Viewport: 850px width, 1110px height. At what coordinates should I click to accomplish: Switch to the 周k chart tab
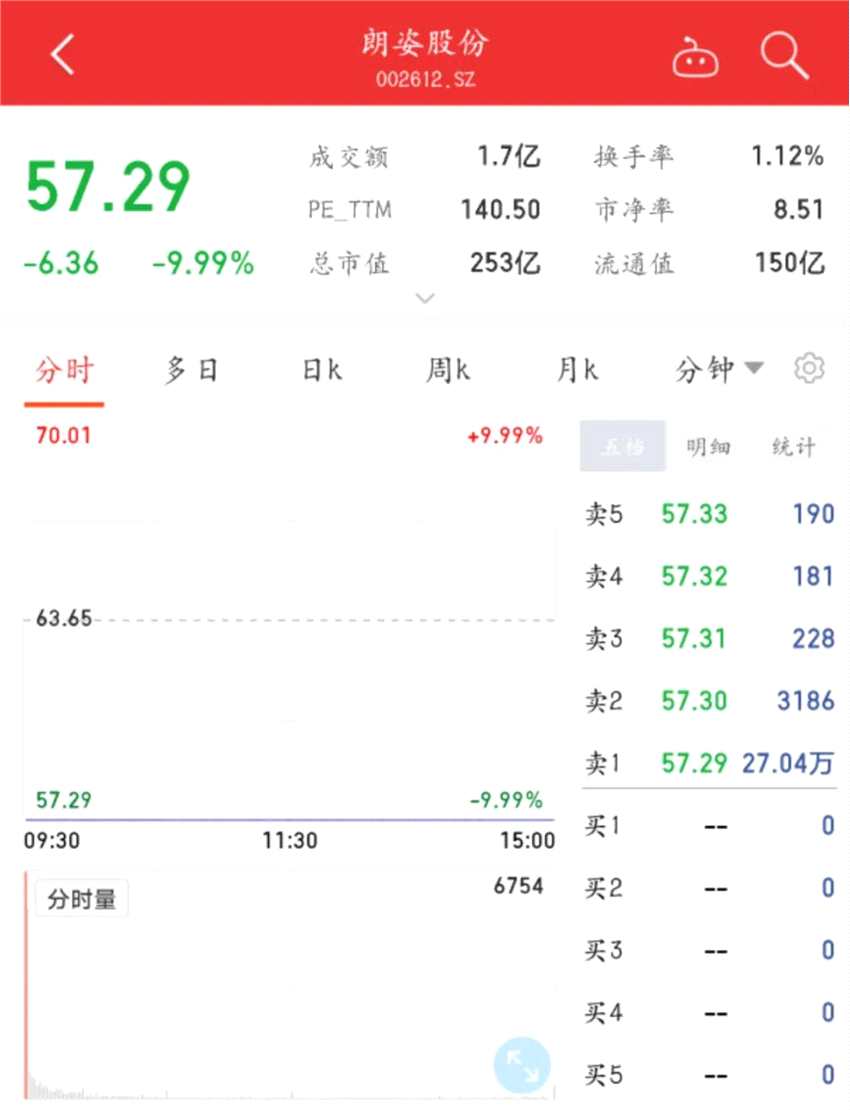click(x=447, y=371)
